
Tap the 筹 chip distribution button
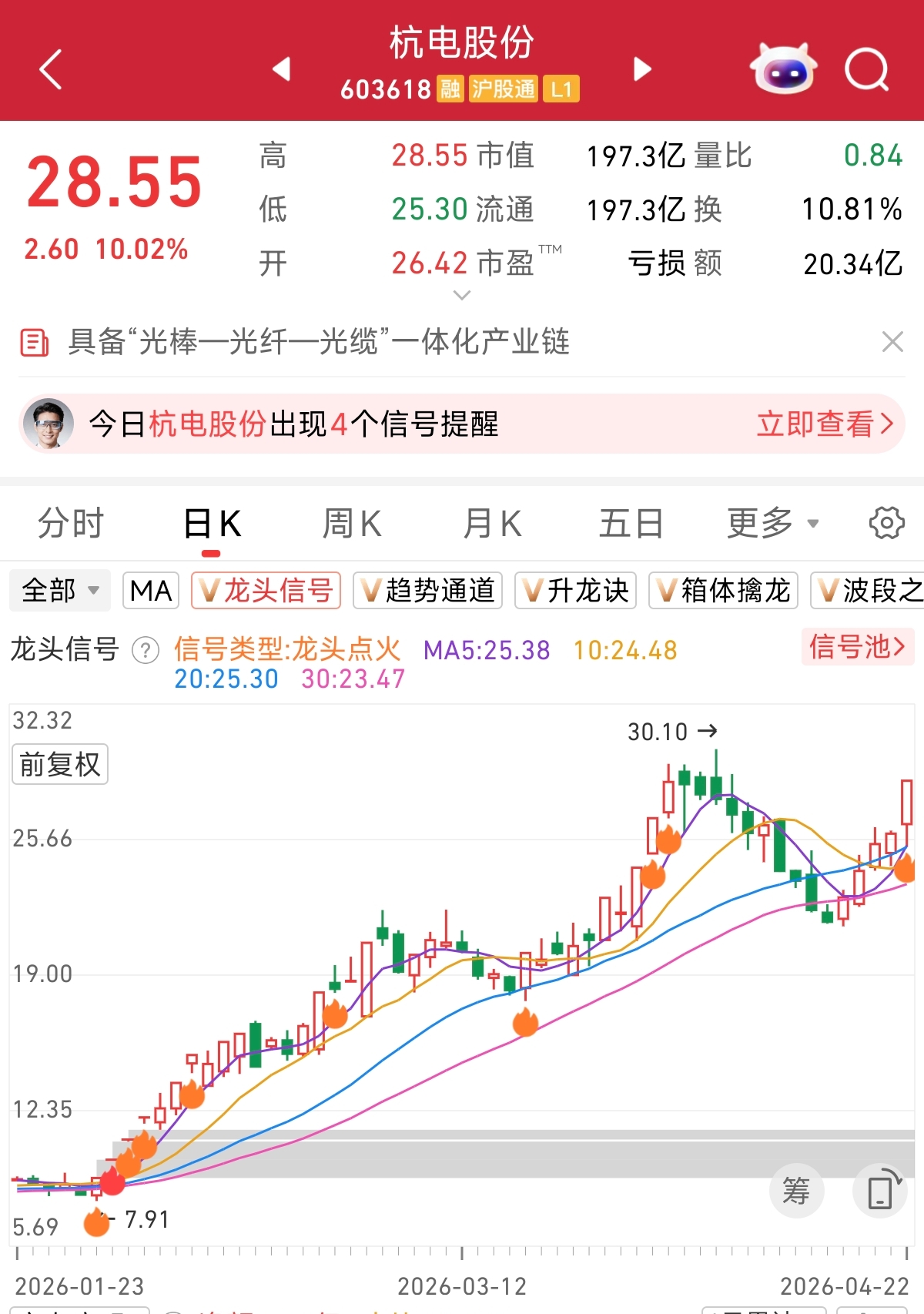(x=796, y=1190)
